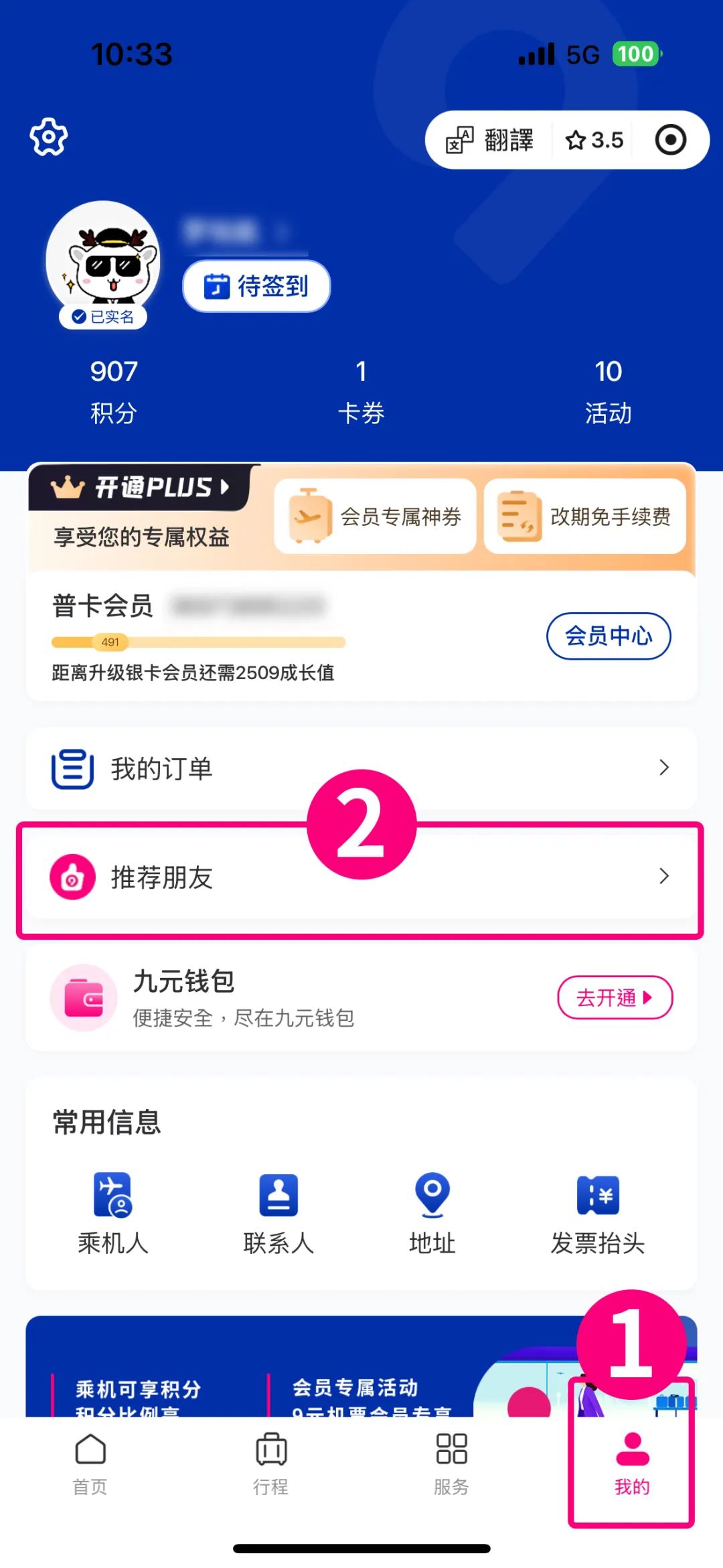Tap 开通PLUS membership banner

pos(141,488)
